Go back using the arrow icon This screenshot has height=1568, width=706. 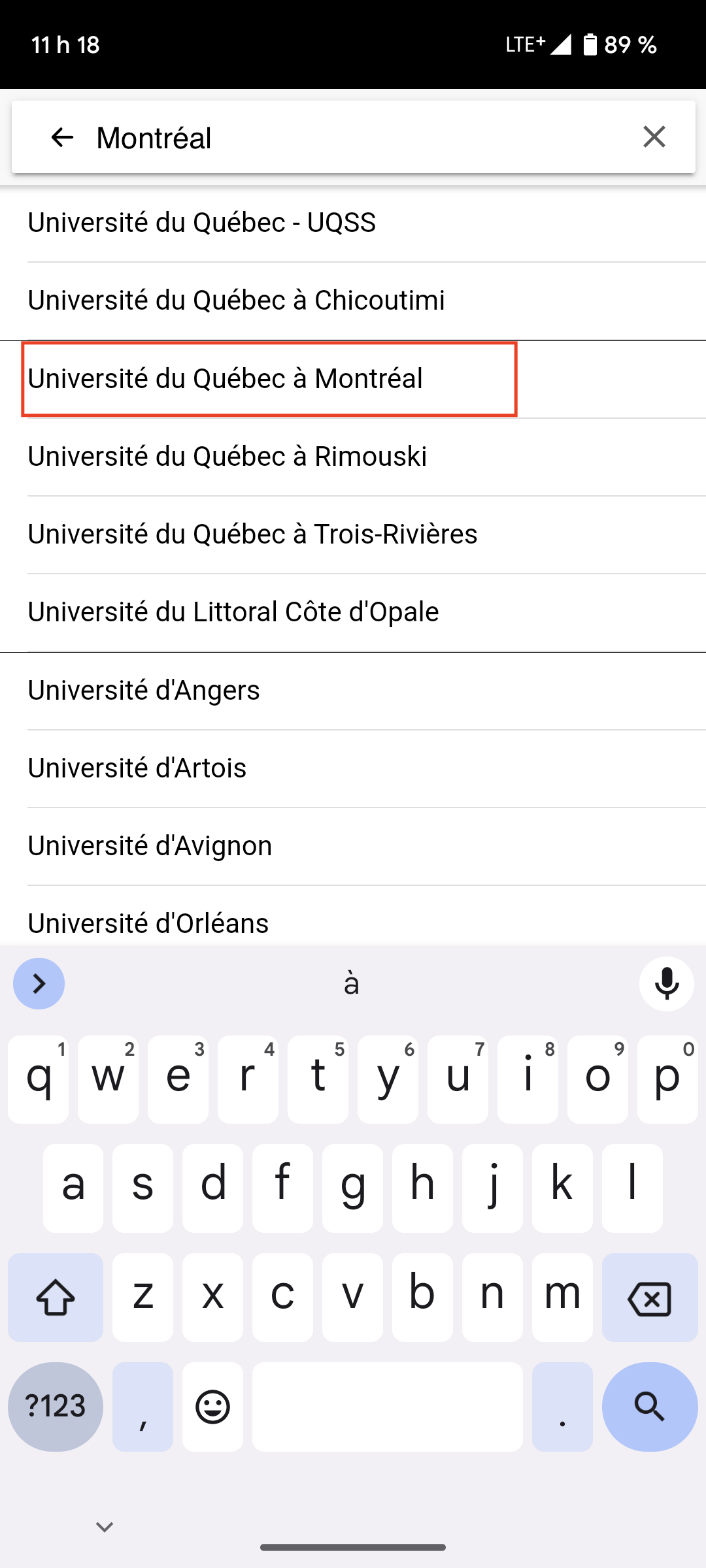(62, 137)
